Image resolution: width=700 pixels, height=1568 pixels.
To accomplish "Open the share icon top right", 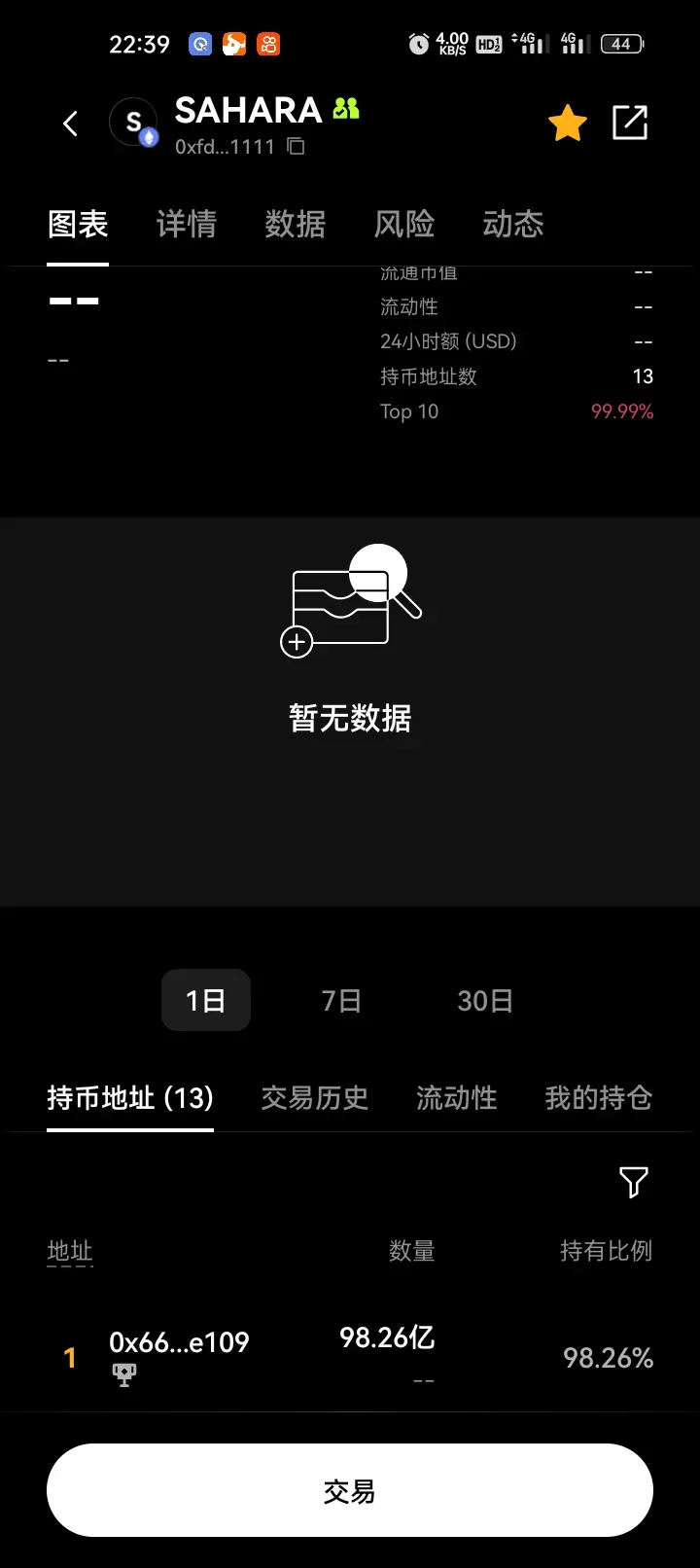I will (x=629, y=123).
